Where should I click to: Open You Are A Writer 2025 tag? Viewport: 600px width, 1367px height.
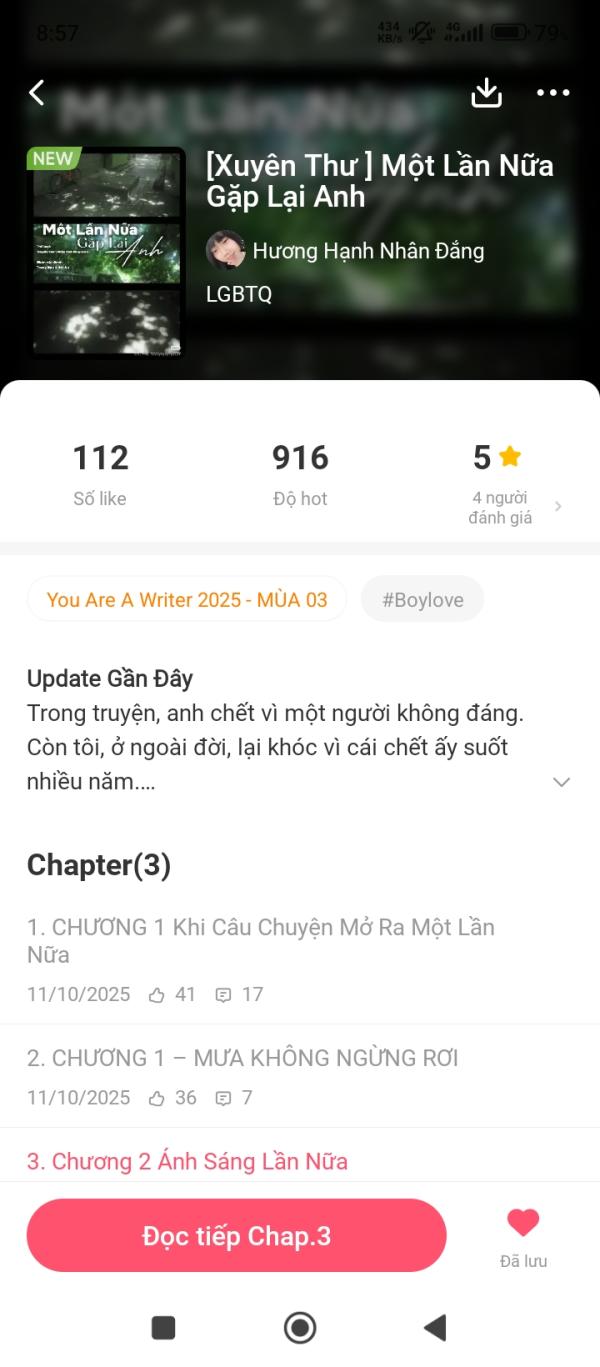(187, 599)
